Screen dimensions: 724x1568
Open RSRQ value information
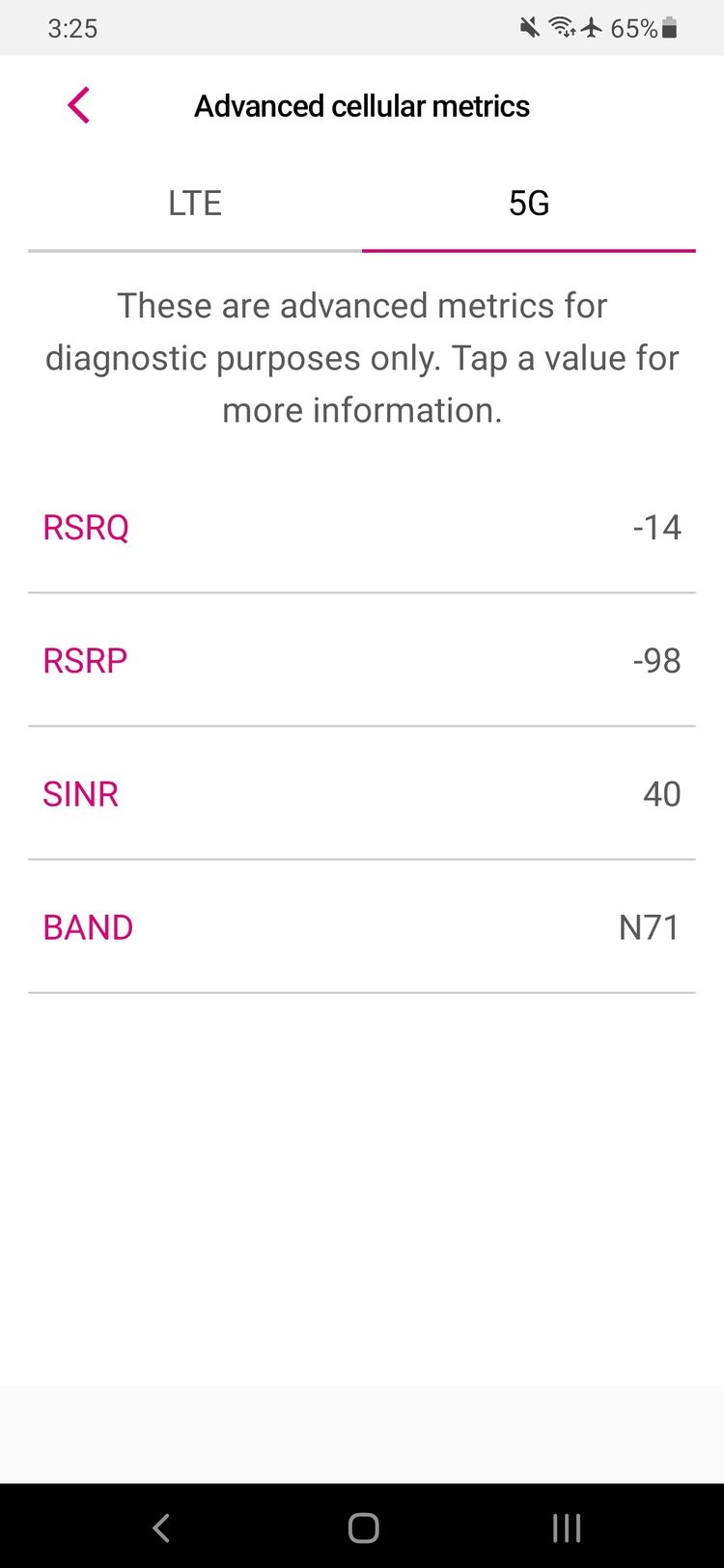tap(362, 527)
